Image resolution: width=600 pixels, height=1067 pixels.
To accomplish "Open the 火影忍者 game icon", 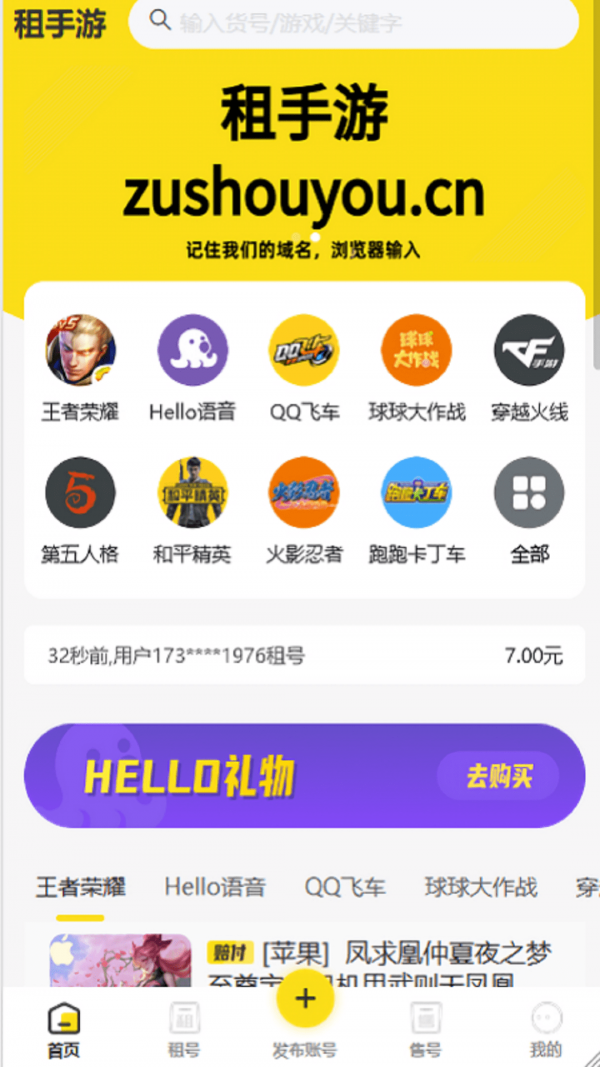I will [x=304, y=493].
